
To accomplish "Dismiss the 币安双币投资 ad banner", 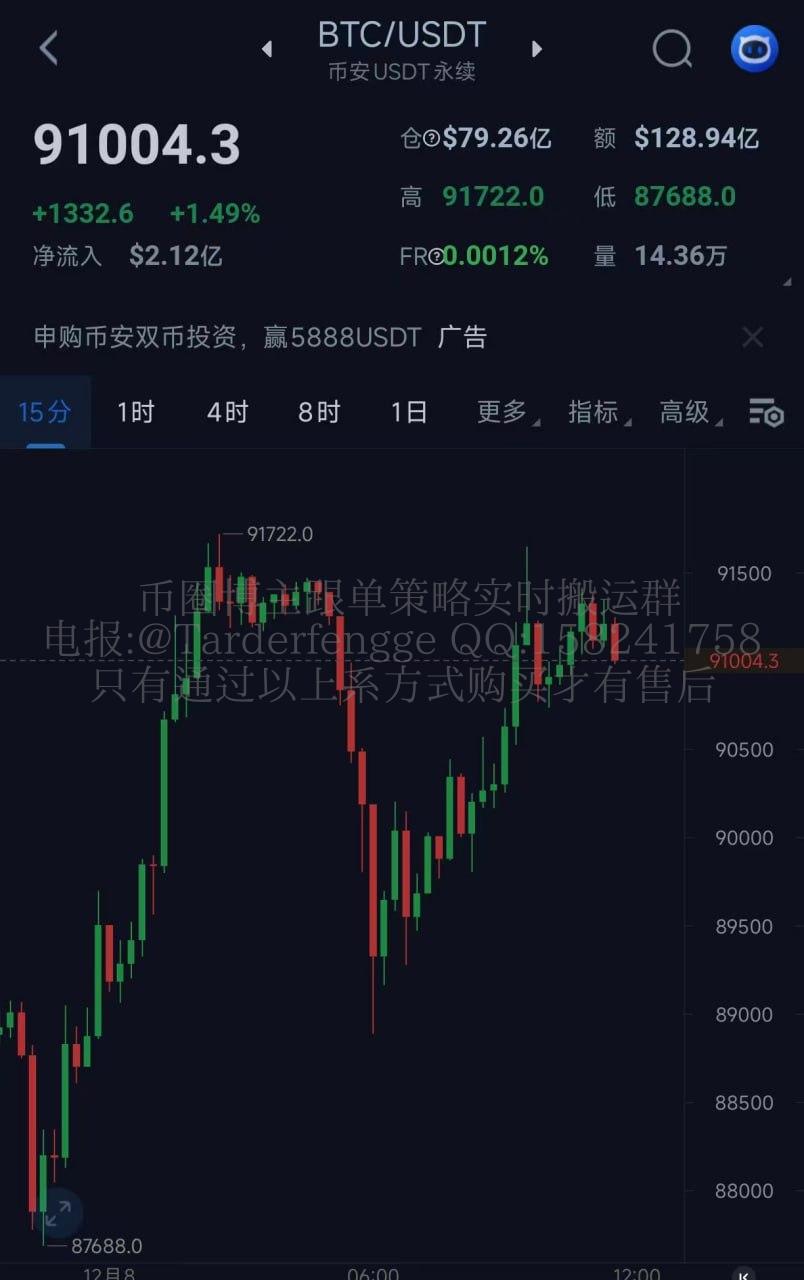I will (x=752, y=337).
